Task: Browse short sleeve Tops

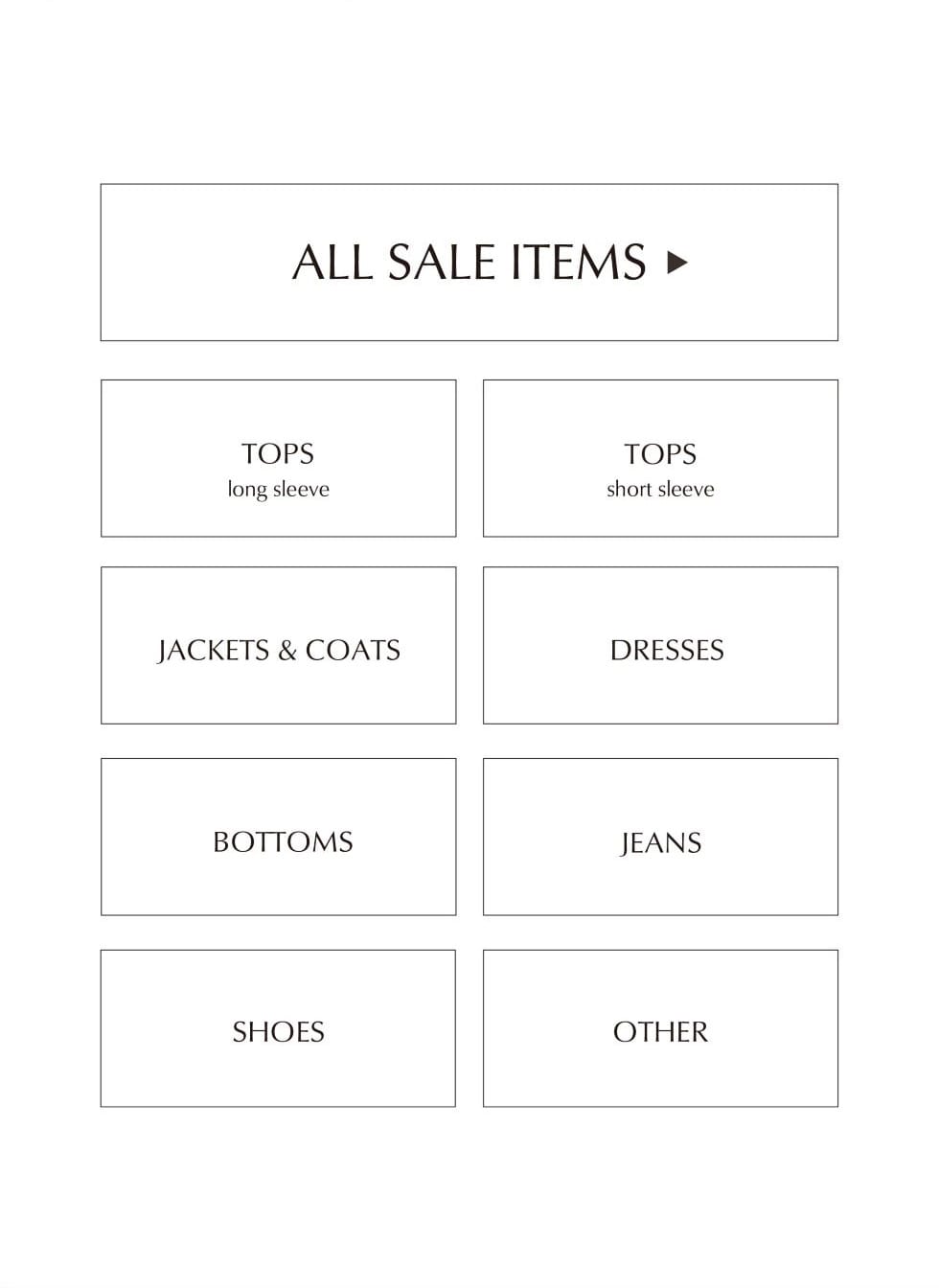Action: tap(660, 458)
